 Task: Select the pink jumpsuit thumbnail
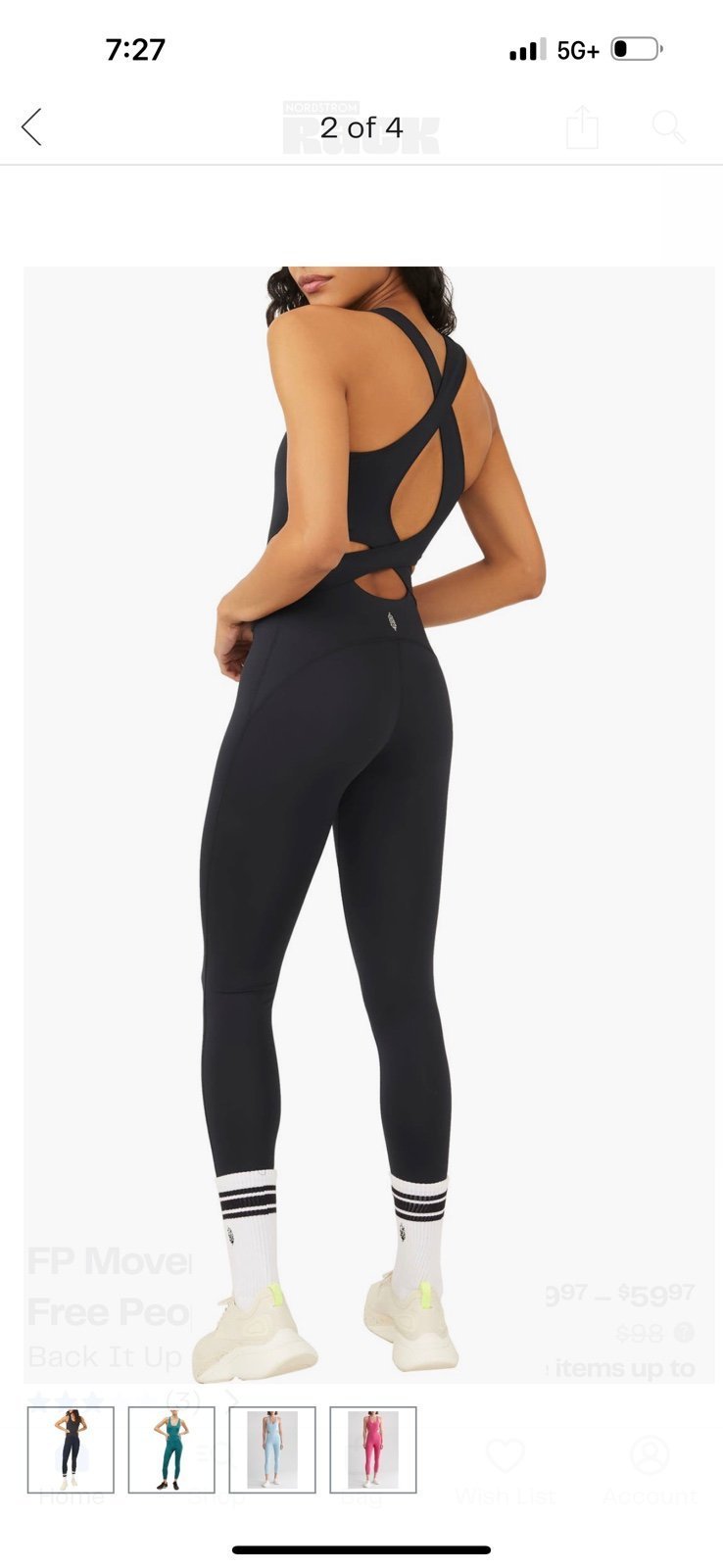click(373, 1449)
